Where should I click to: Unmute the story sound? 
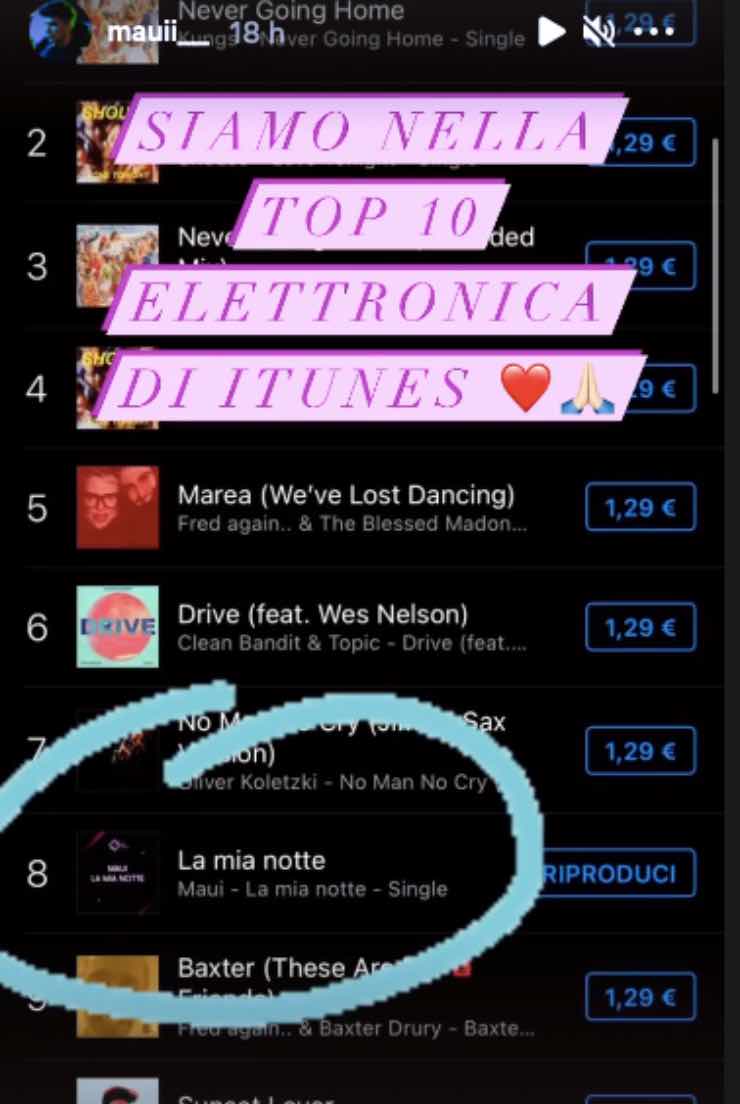click(599, 32)
